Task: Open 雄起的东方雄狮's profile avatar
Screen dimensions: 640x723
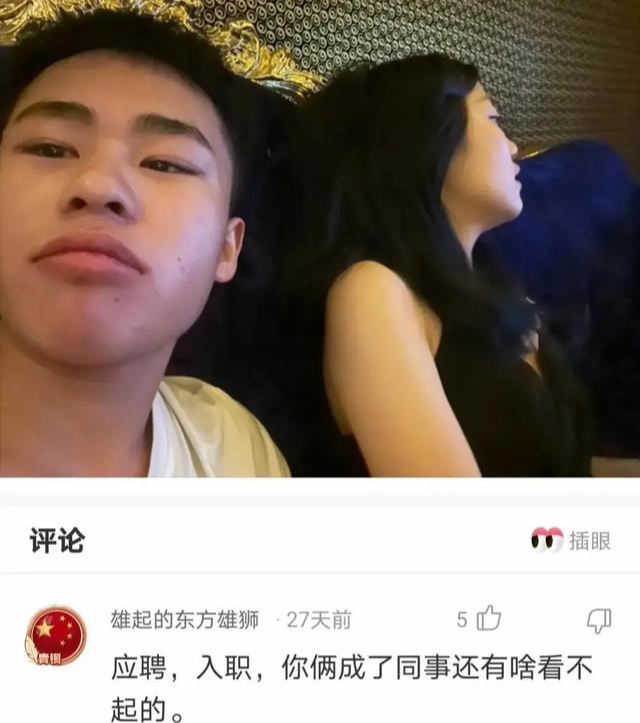Action: click(x=56, y=636)
